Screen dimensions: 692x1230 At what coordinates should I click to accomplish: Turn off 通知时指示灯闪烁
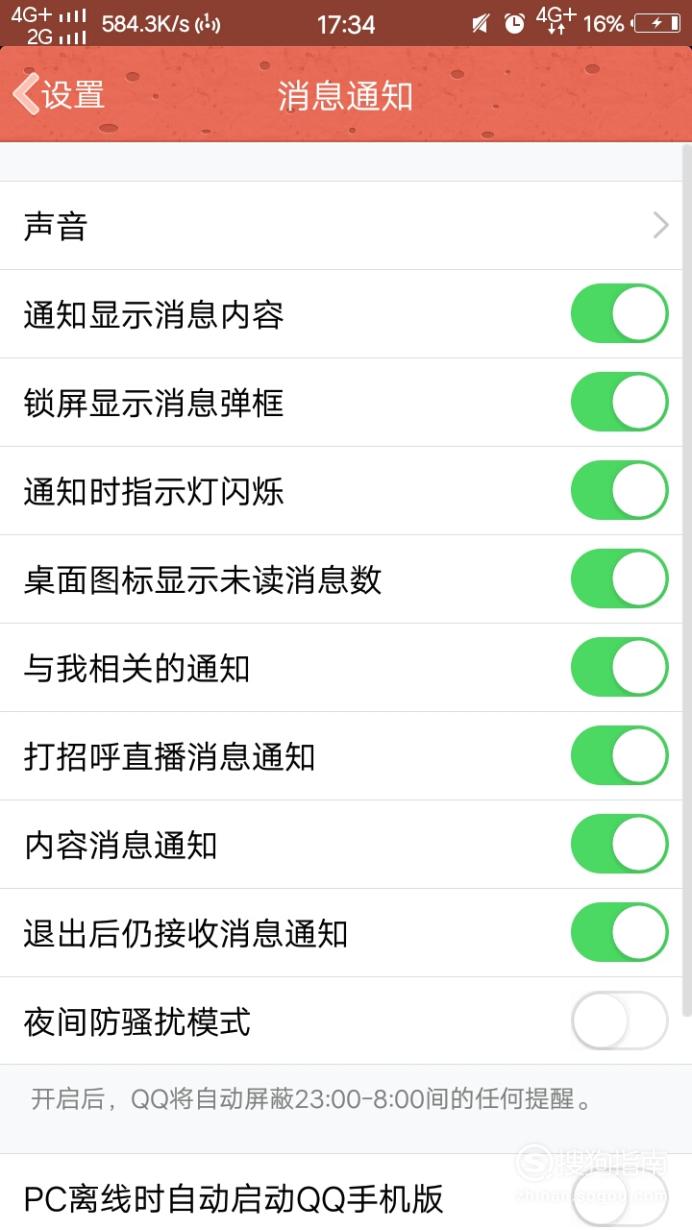[x=619, y=491]
